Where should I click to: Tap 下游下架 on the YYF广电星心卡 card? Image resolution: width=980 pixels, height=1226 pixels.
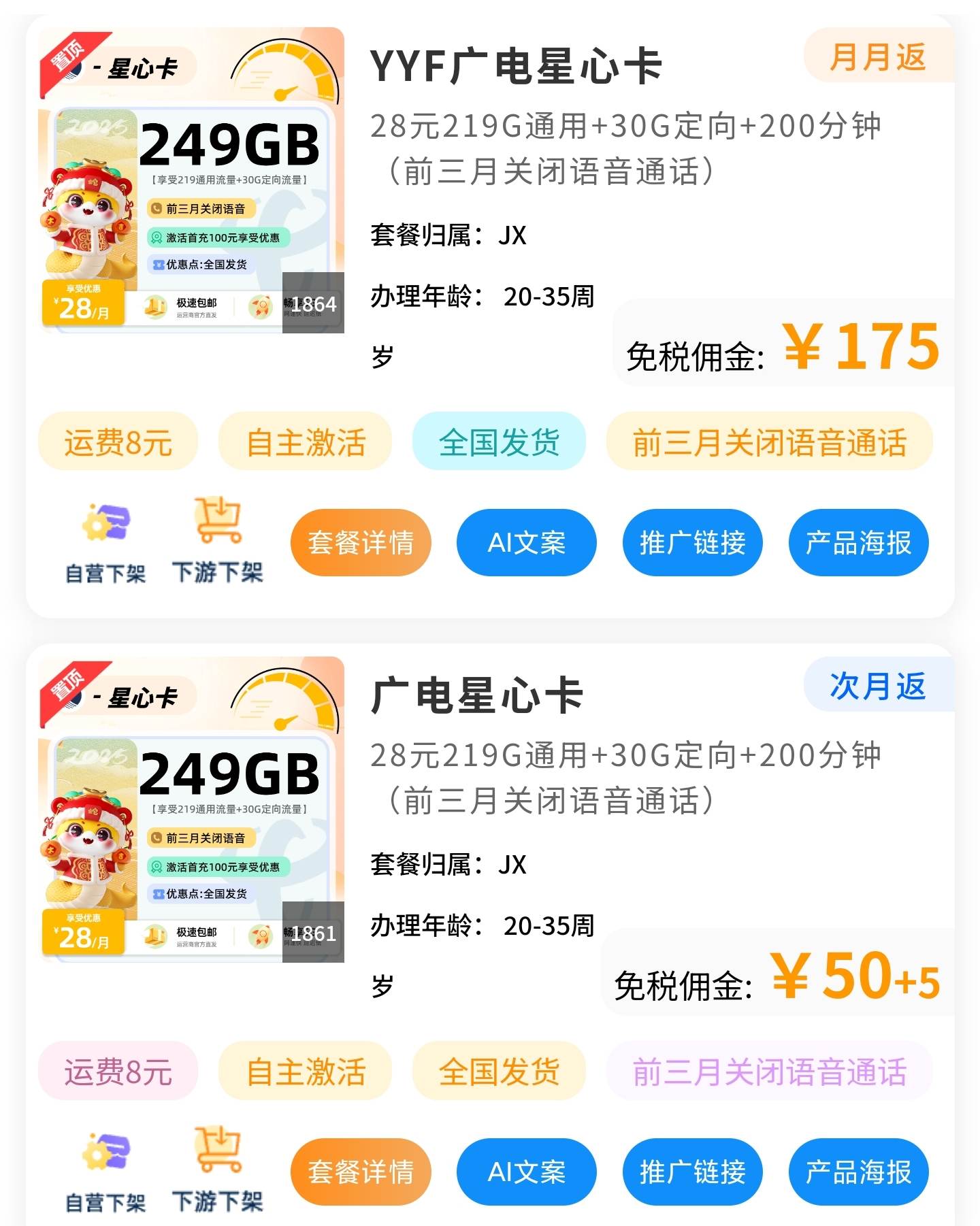click(217, 541)
